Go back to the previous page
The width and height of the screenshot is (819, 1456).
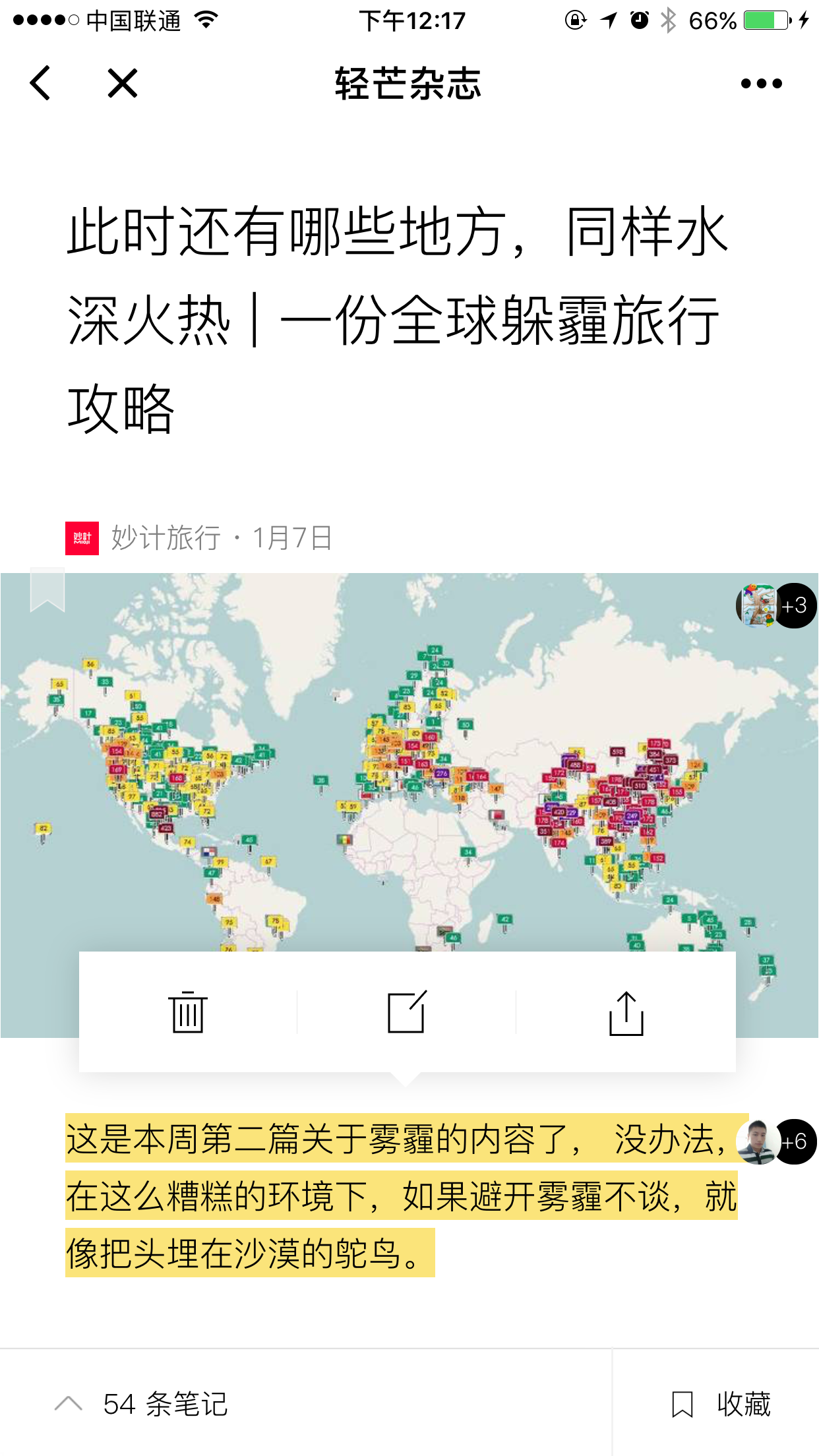click(40, 83)
